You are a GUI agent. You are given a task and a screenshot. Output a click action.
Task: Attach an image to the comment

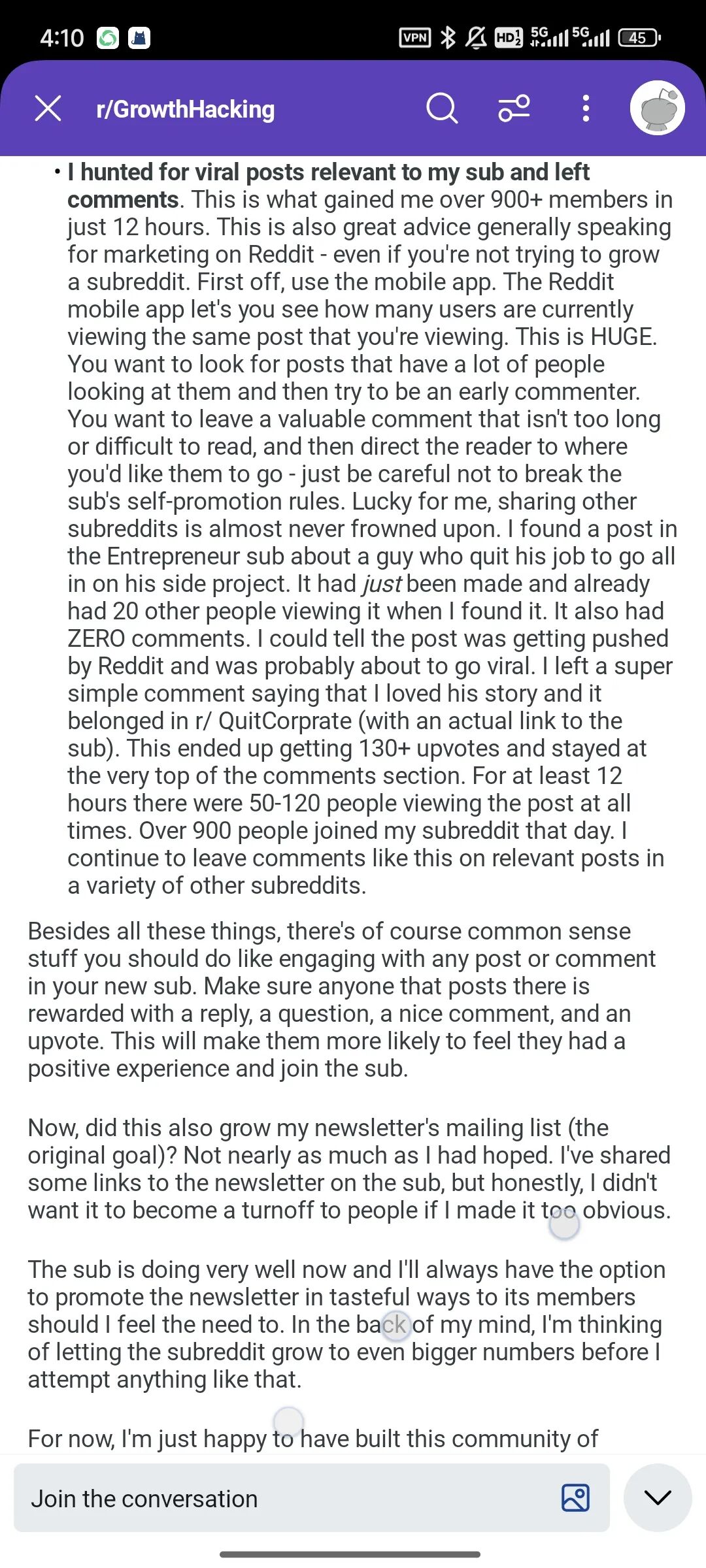[x=575, y=1498]
